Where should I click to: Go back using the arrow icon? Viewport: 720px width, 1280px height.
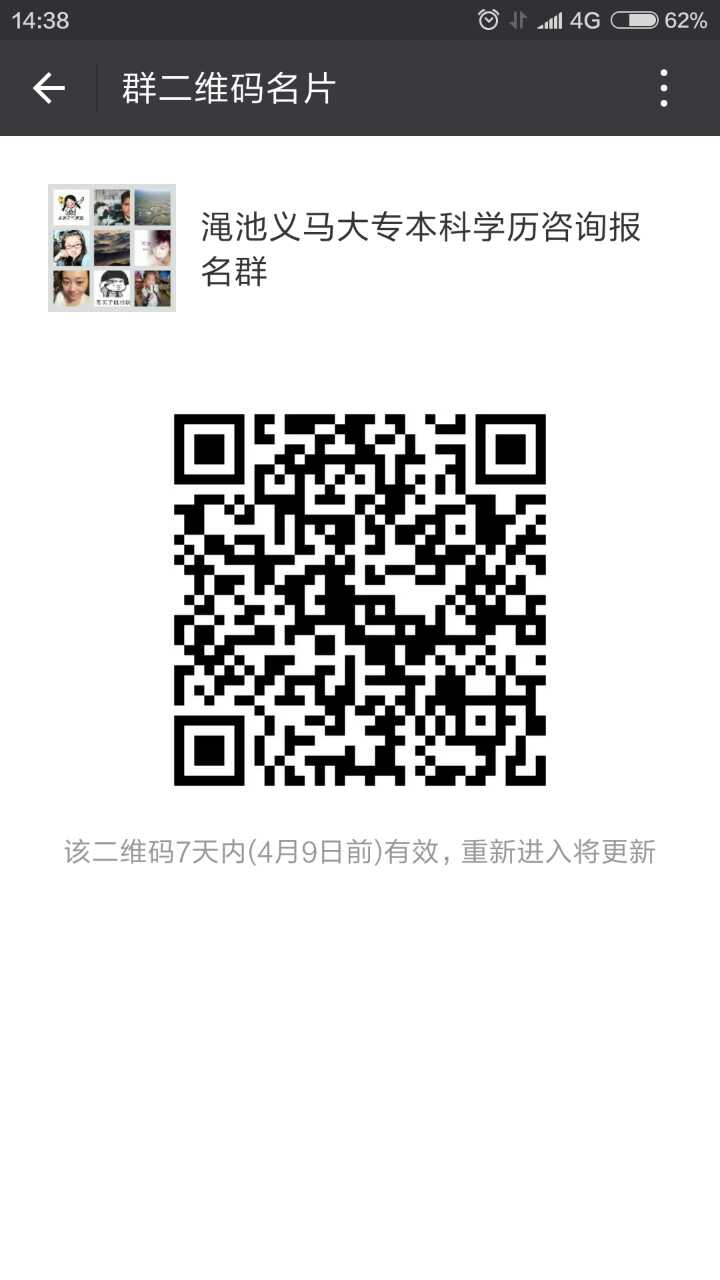pos(48,89)
